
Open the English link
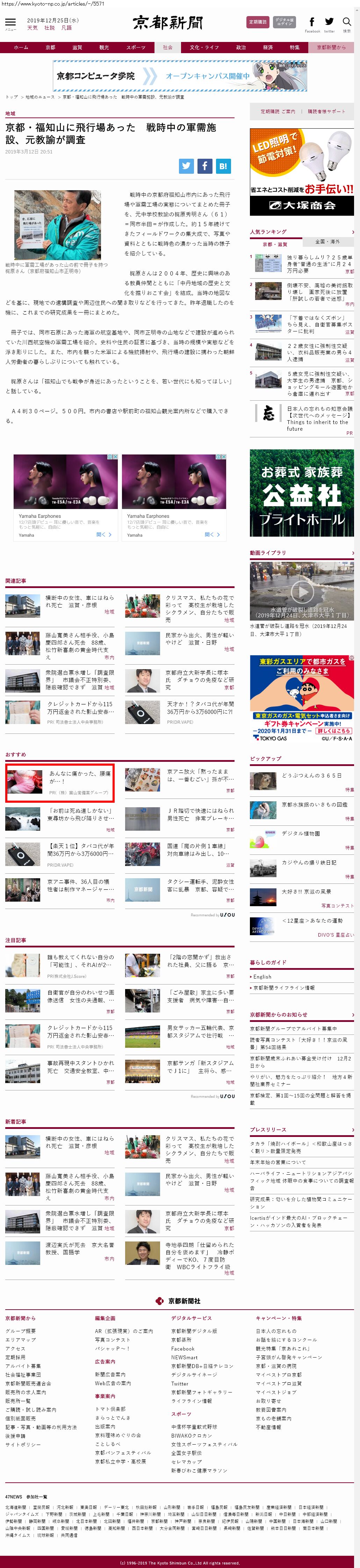point(263,976)
